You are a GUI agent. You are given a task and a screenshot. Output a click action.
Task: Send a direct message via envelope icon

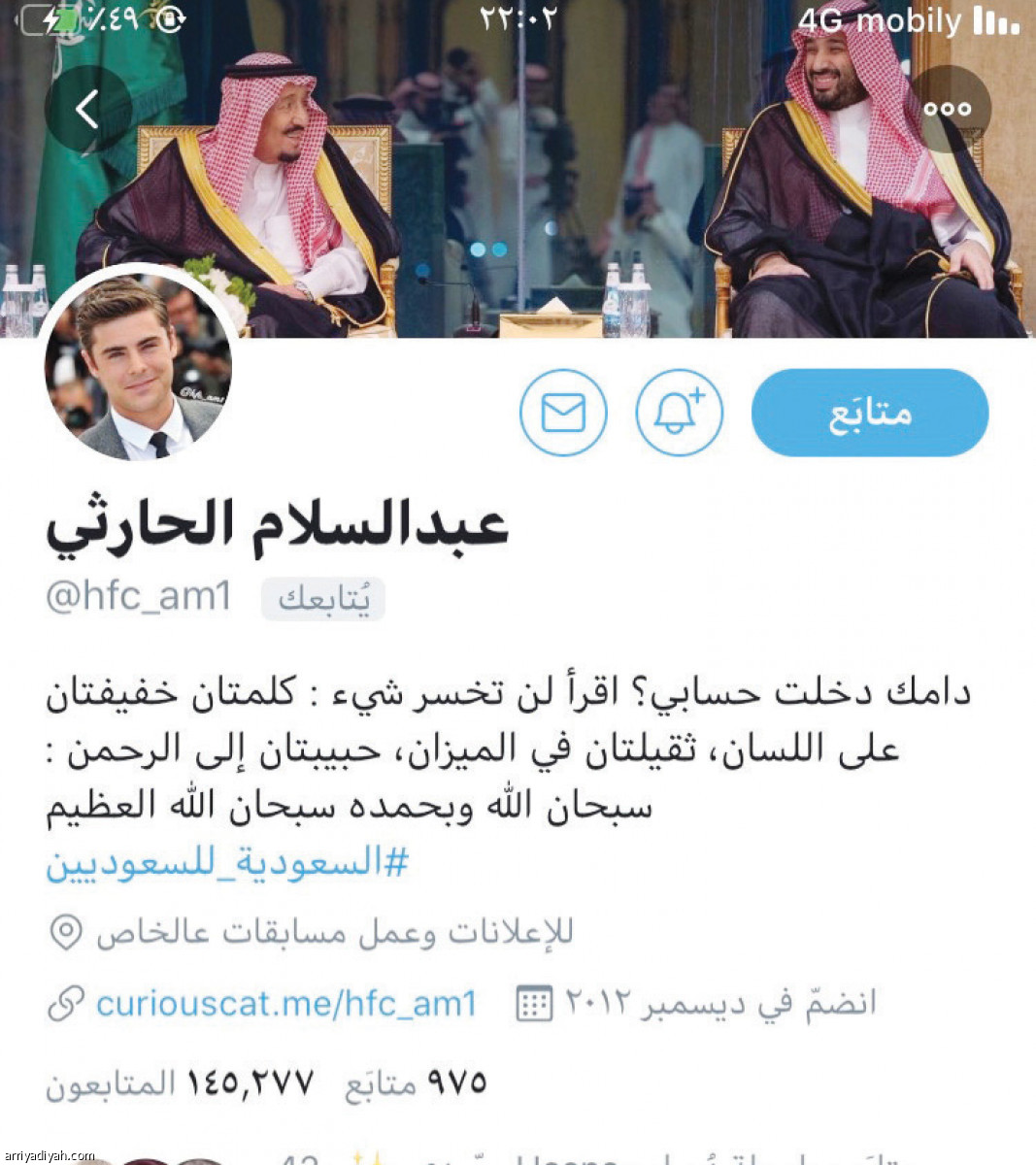coord(563,413)
